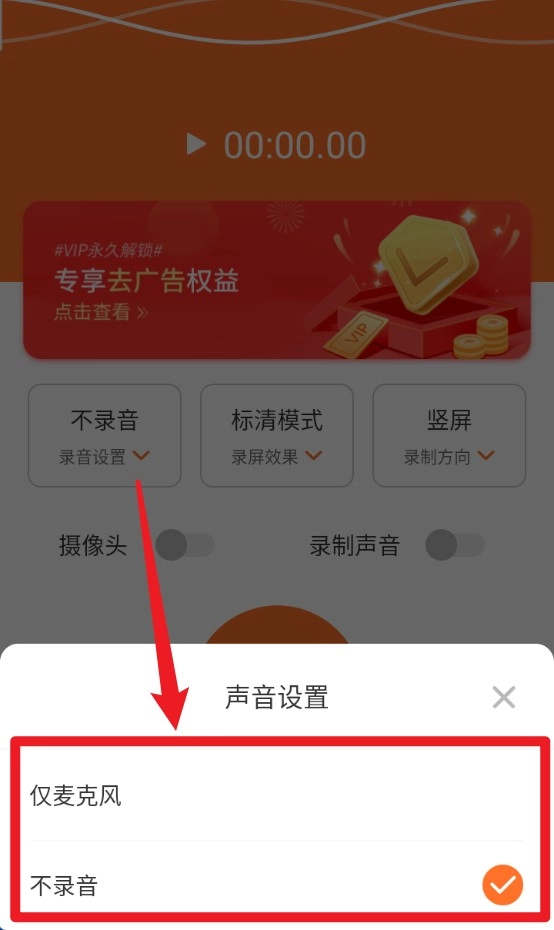Choose the 不录音 option
The width and height of the screenshot is (554, 930).
(277, 885)
